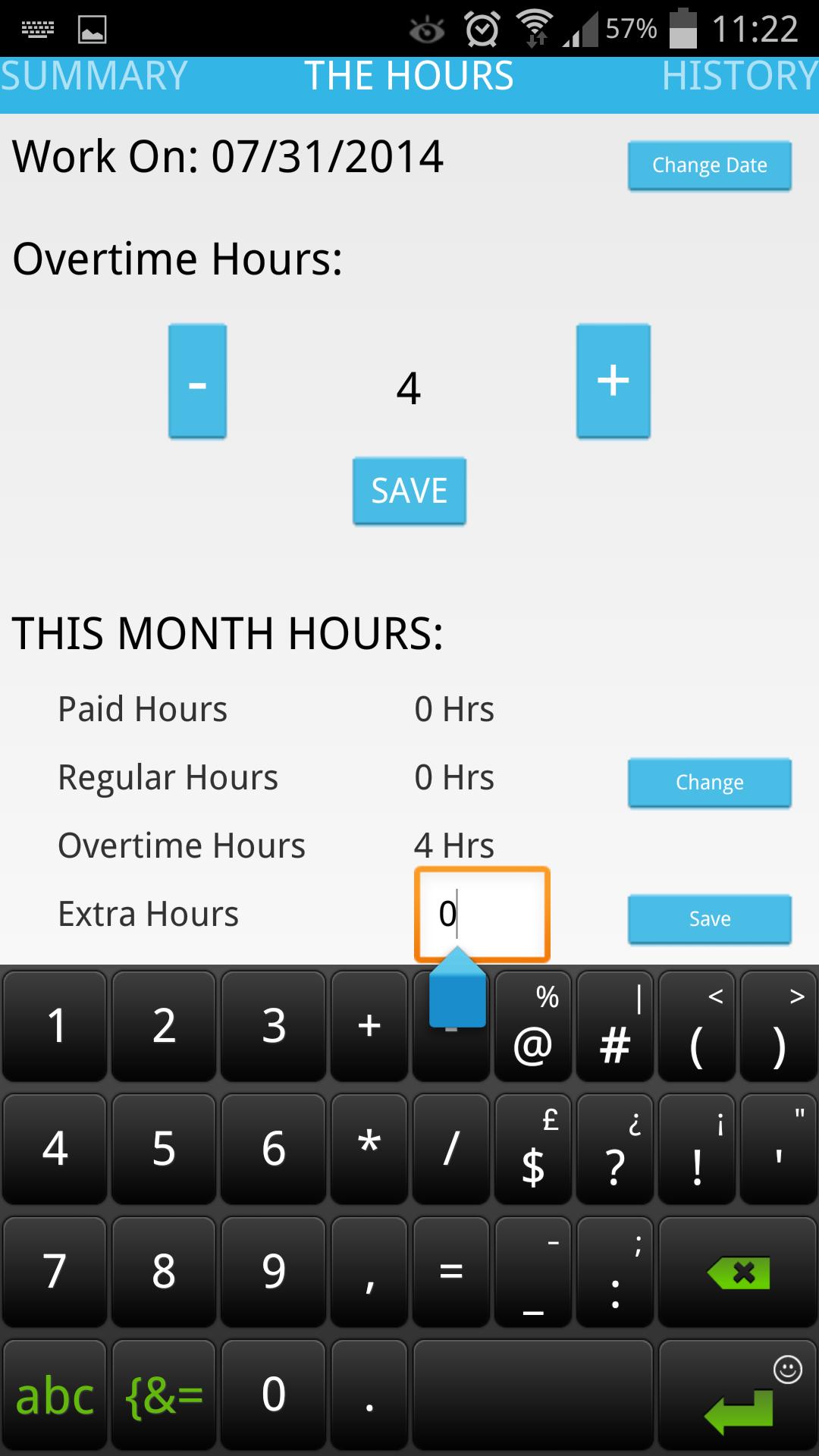Switch to the Summary tab
This screenshot has height=1456, width=819.
(x=94, y=76)
